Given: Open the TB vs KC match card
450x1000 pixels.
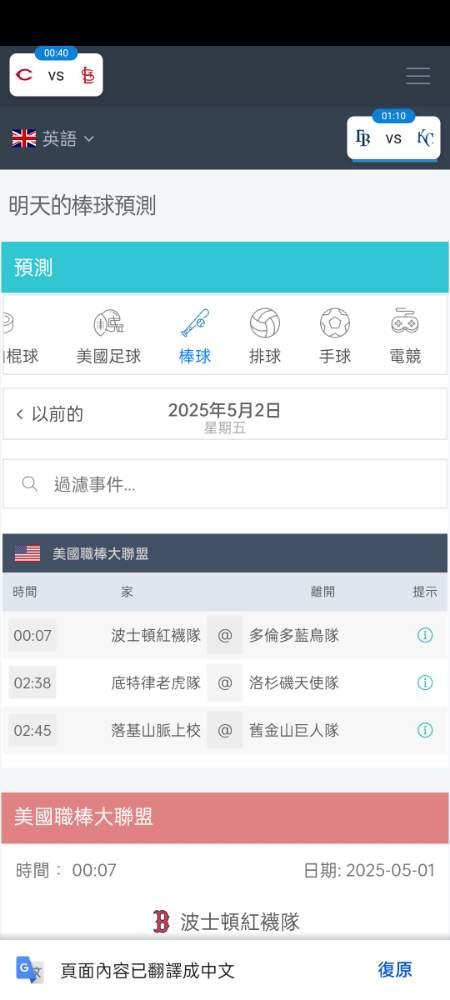Looking at the screenshot, I should tap(393, 138).
